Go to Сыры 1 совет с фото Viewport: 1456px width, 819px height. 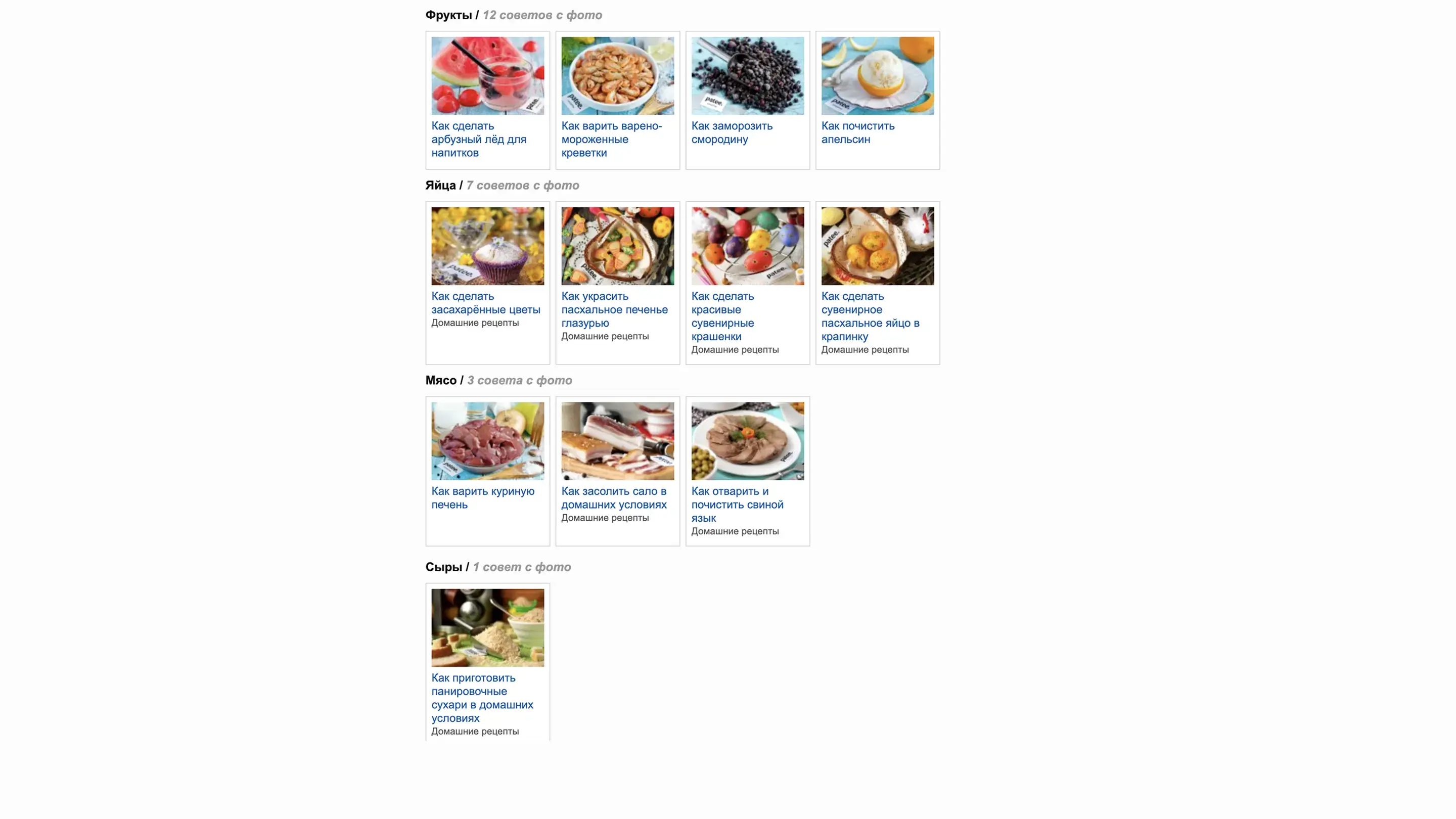tap(521, 567)
